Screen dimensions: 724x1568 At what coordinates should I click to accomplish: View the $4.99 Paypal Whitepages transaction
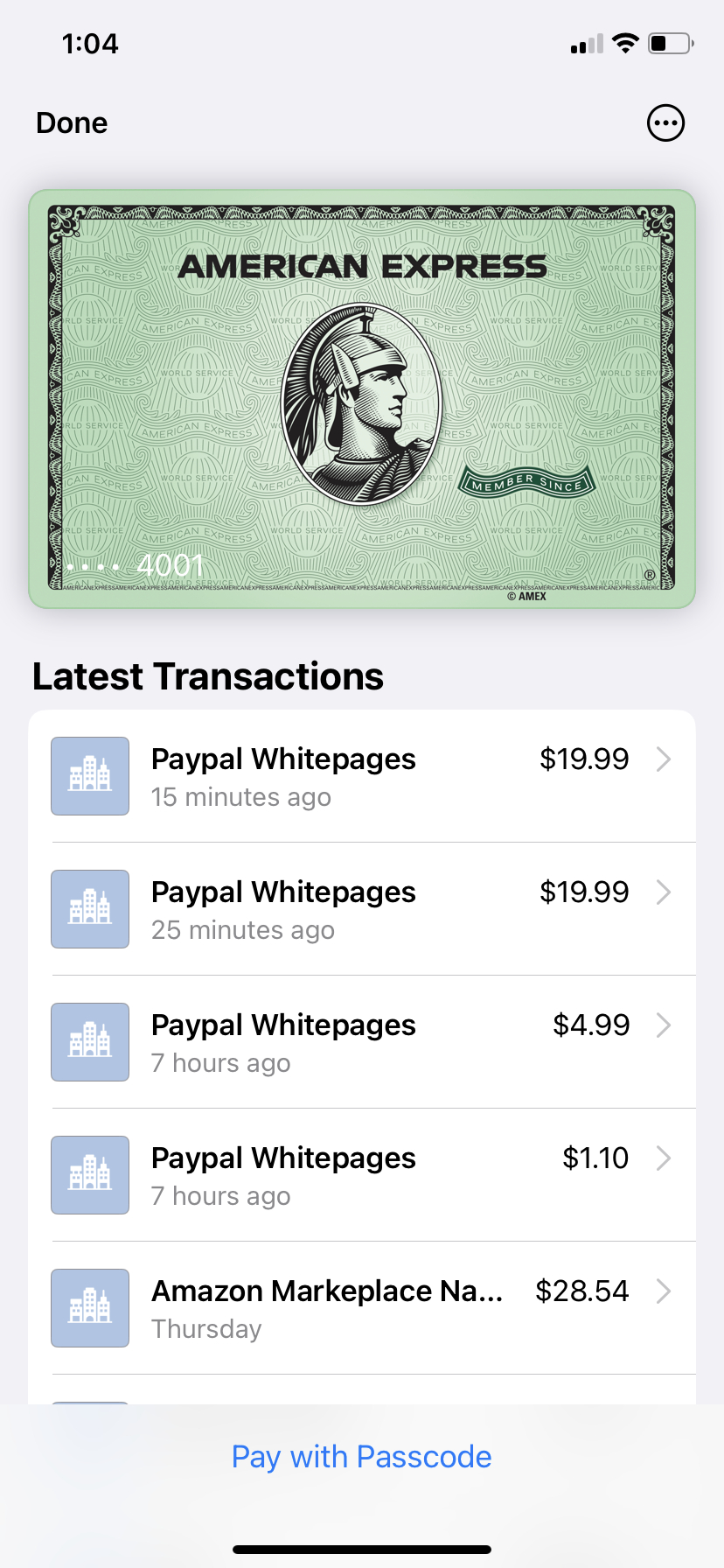click(362, 1043)
